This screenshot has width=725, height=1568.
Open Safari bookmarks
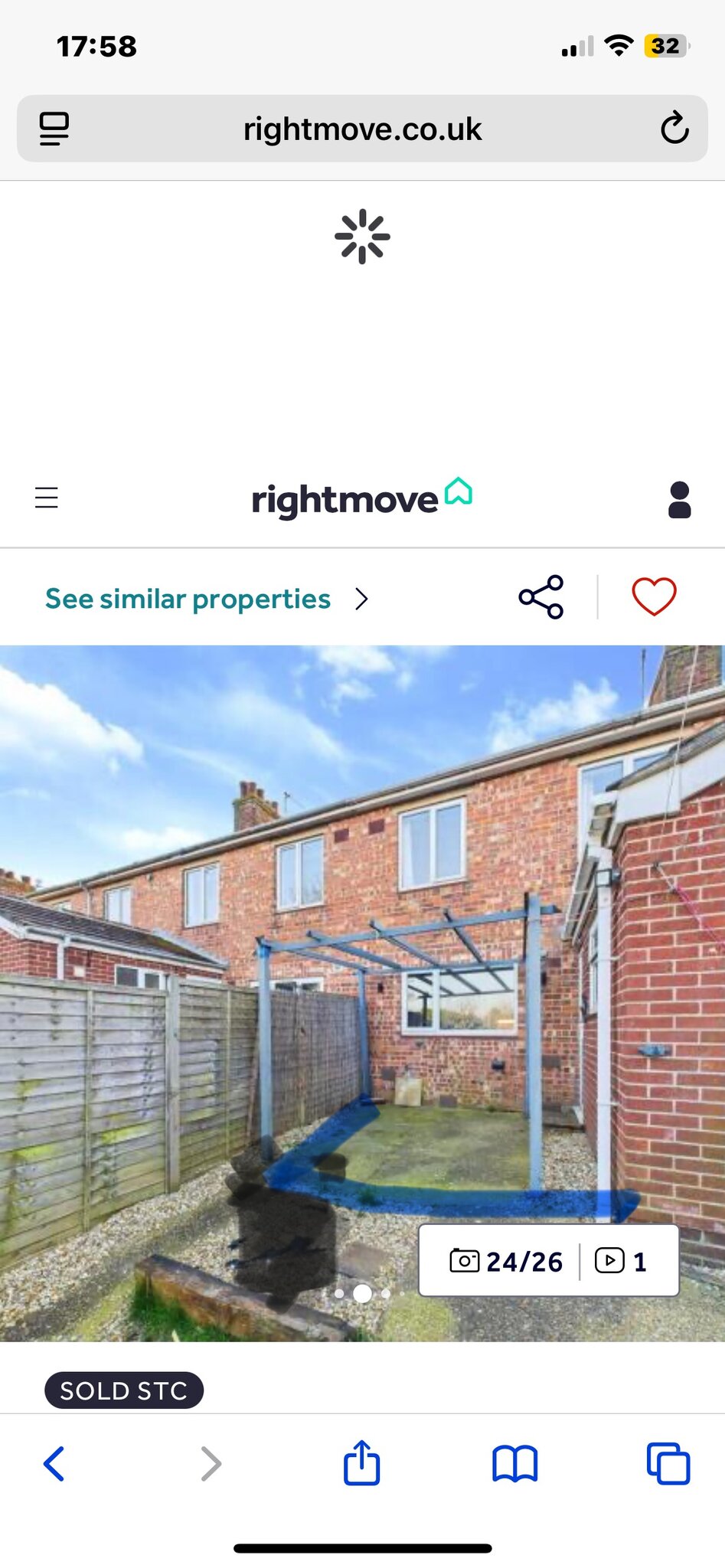tap(514, 1465)
